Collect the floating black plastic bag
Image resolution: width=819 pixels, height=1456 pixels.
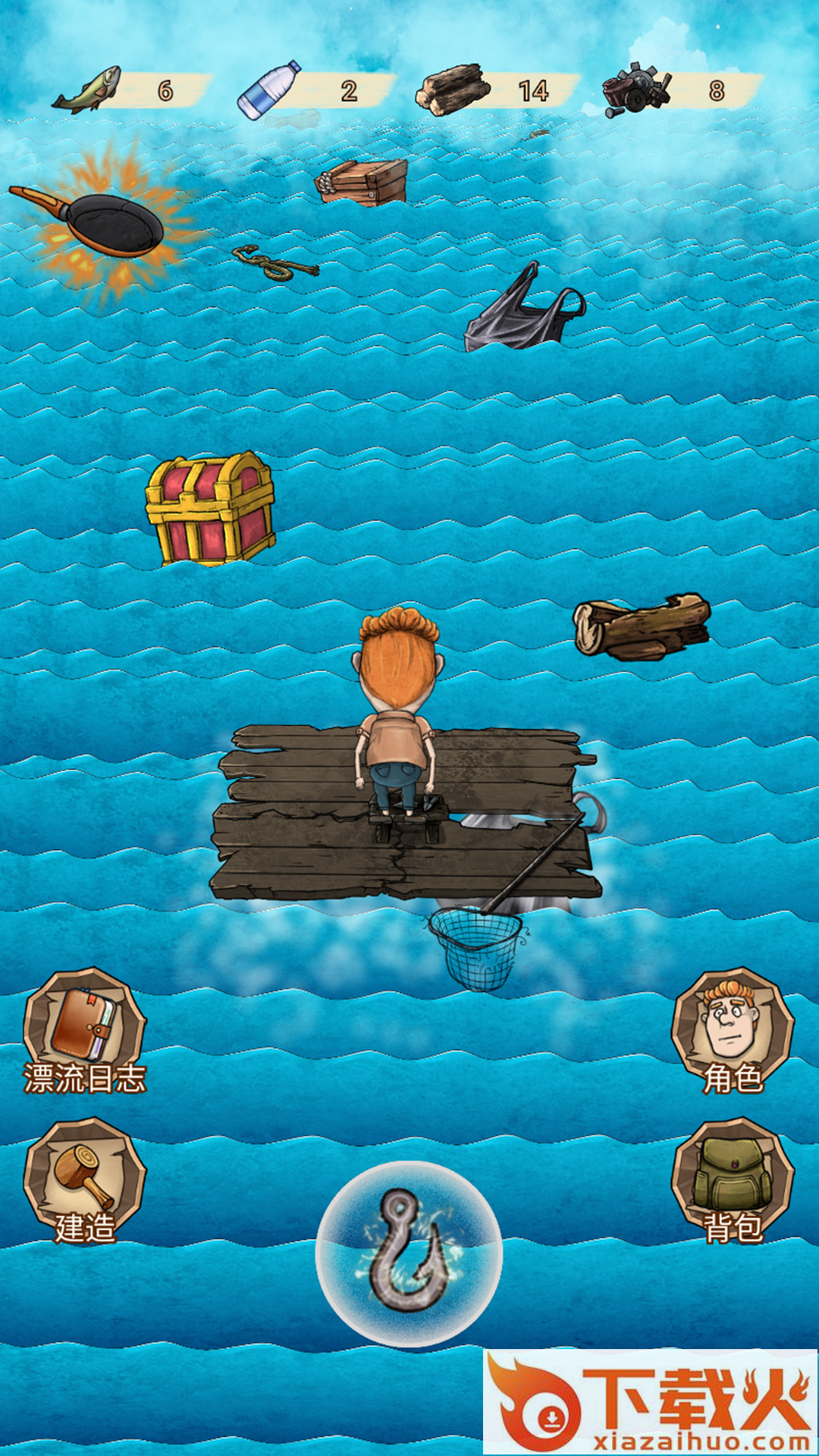point(523,312)
